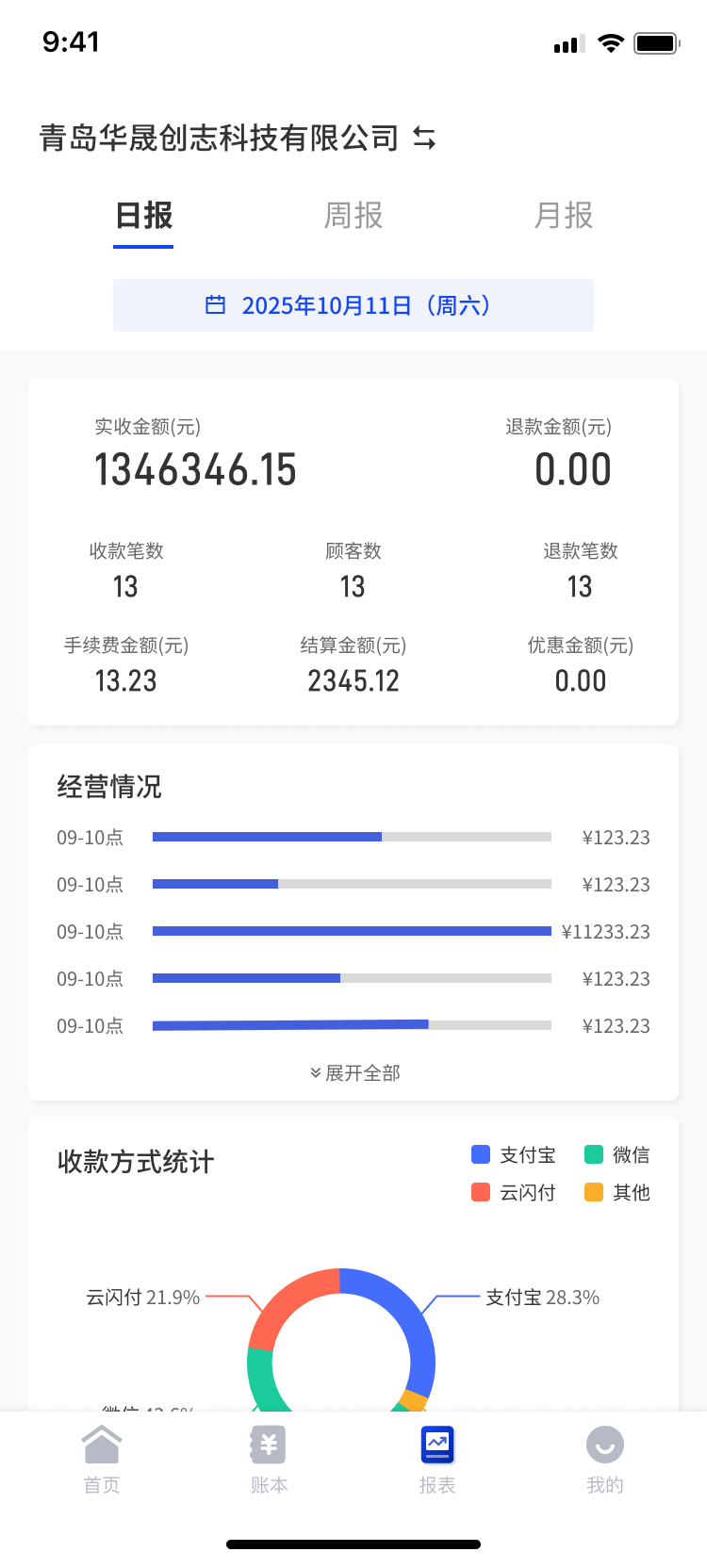The width and height of the screenshot is (707, 1568).
Task: Click the 日报 daily report tab
Action: [x=143, y=216]
